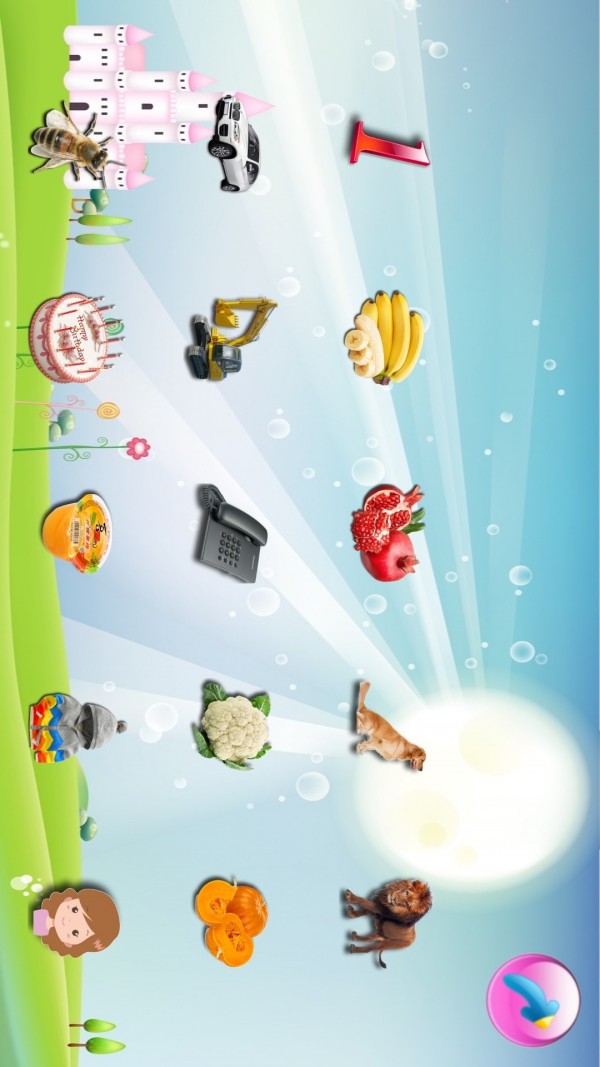Tap the bunch of bananas
The image size is (600, 1067).
coord(385,337)
